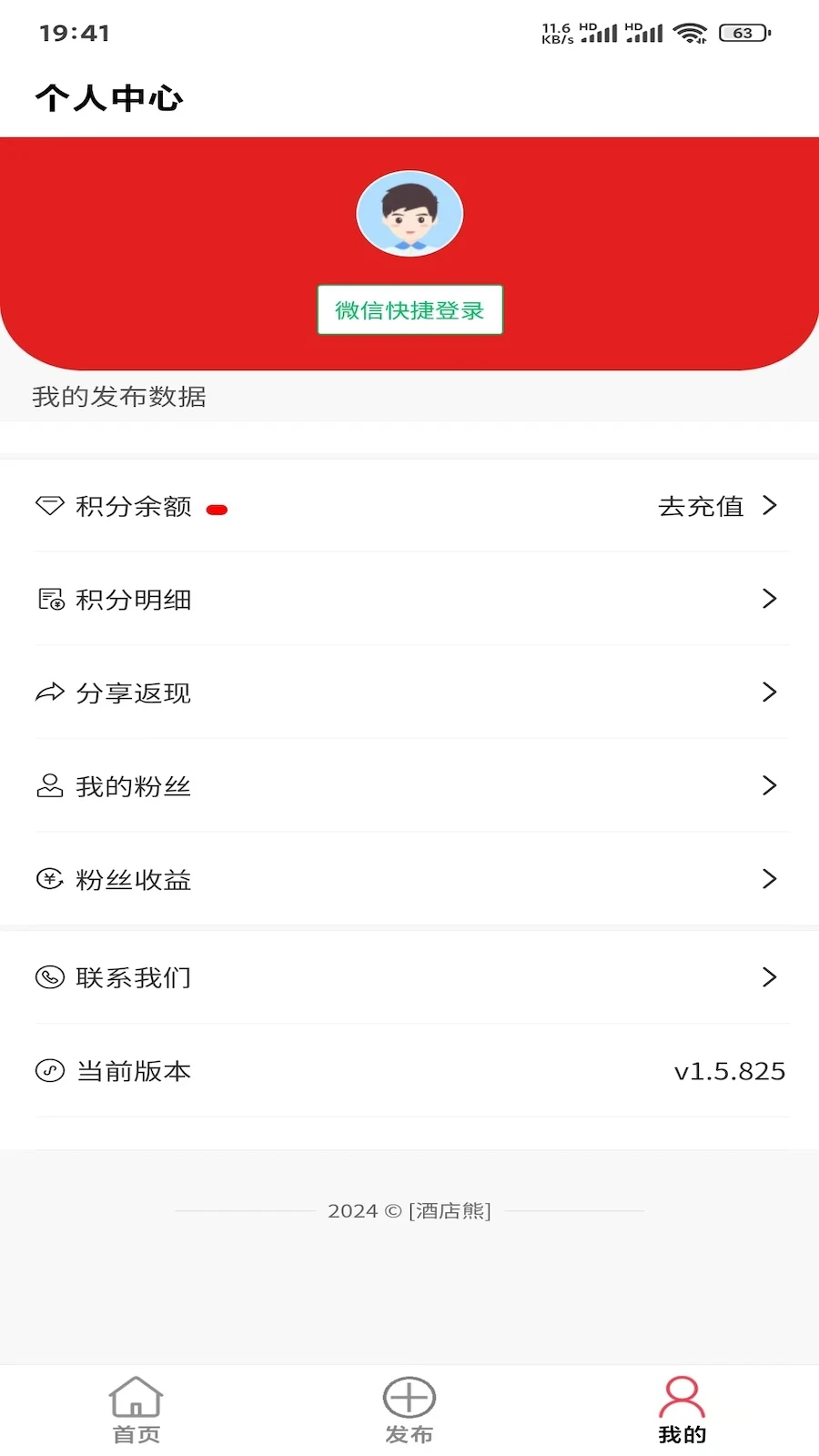Expand the 分享返现 row chevron
Viewport: 819px width, 1456px height.
(770, 693)
